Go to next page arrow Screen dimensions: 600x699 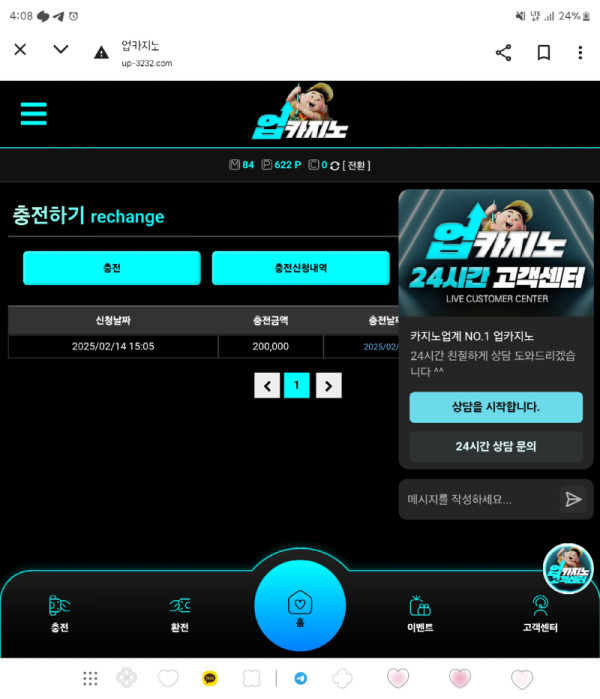click(x=329, y=385)
